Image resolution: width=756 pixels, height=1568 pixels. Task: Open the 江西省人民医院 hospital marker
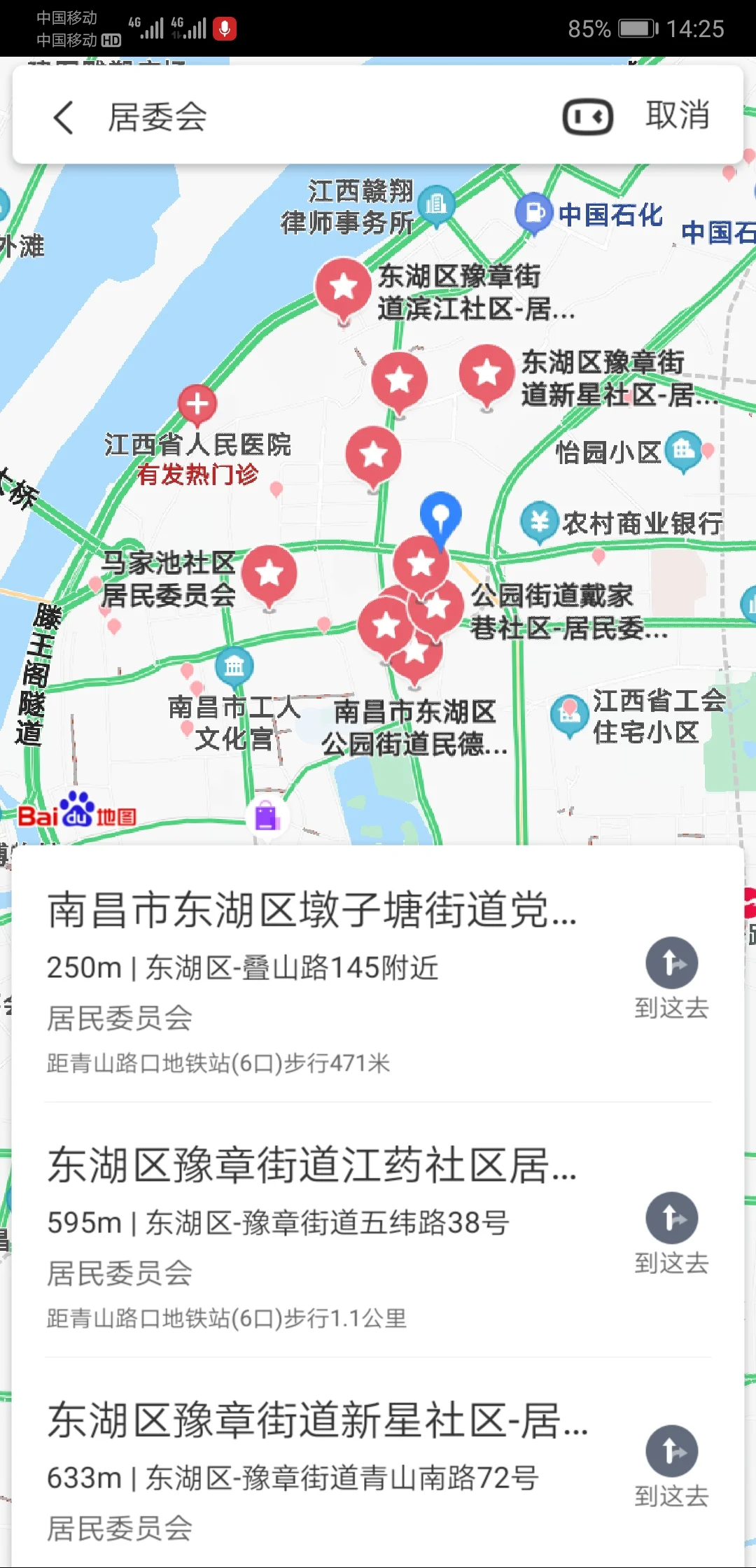tap(197, 405)
